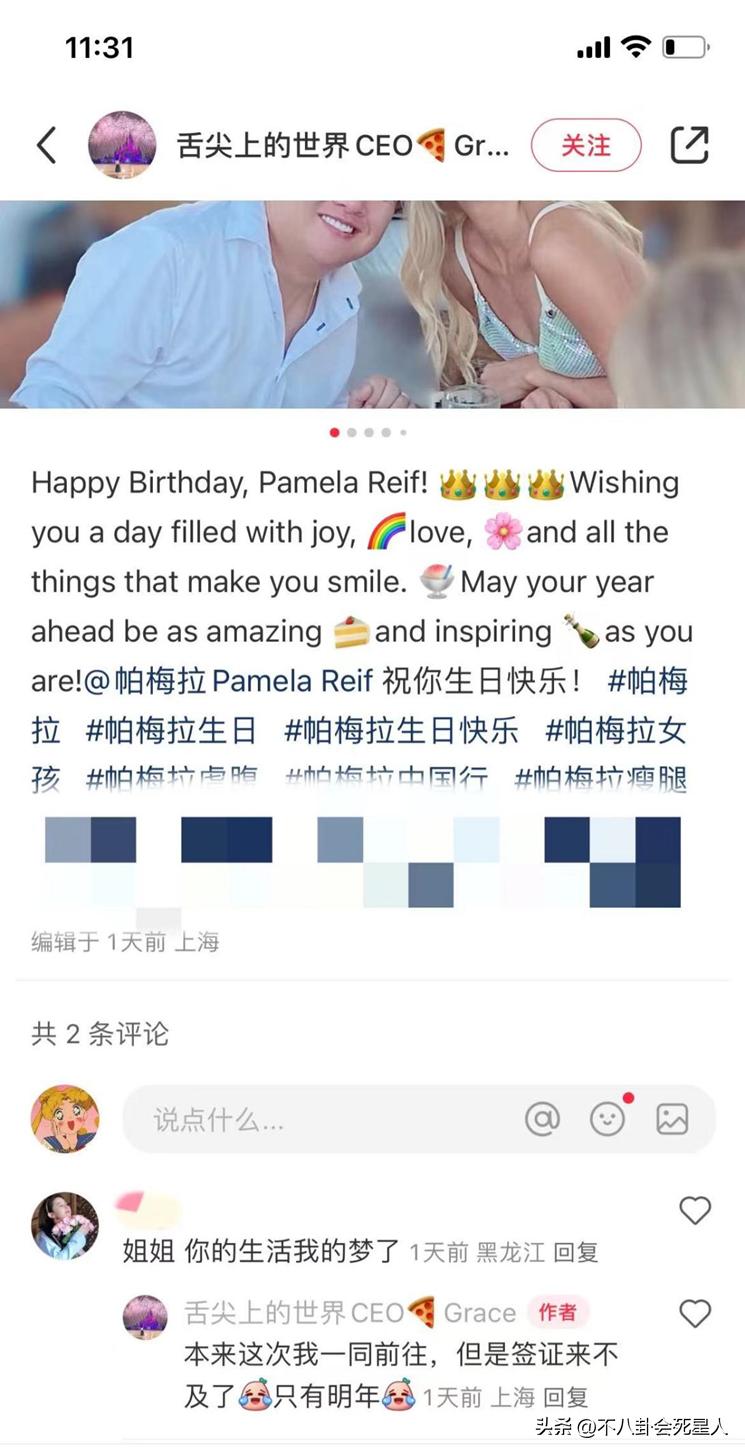Reply to author's comment via 回复
Image resolution: width=745 pixels, height=1453 pixels.
tap(565, 1397)
